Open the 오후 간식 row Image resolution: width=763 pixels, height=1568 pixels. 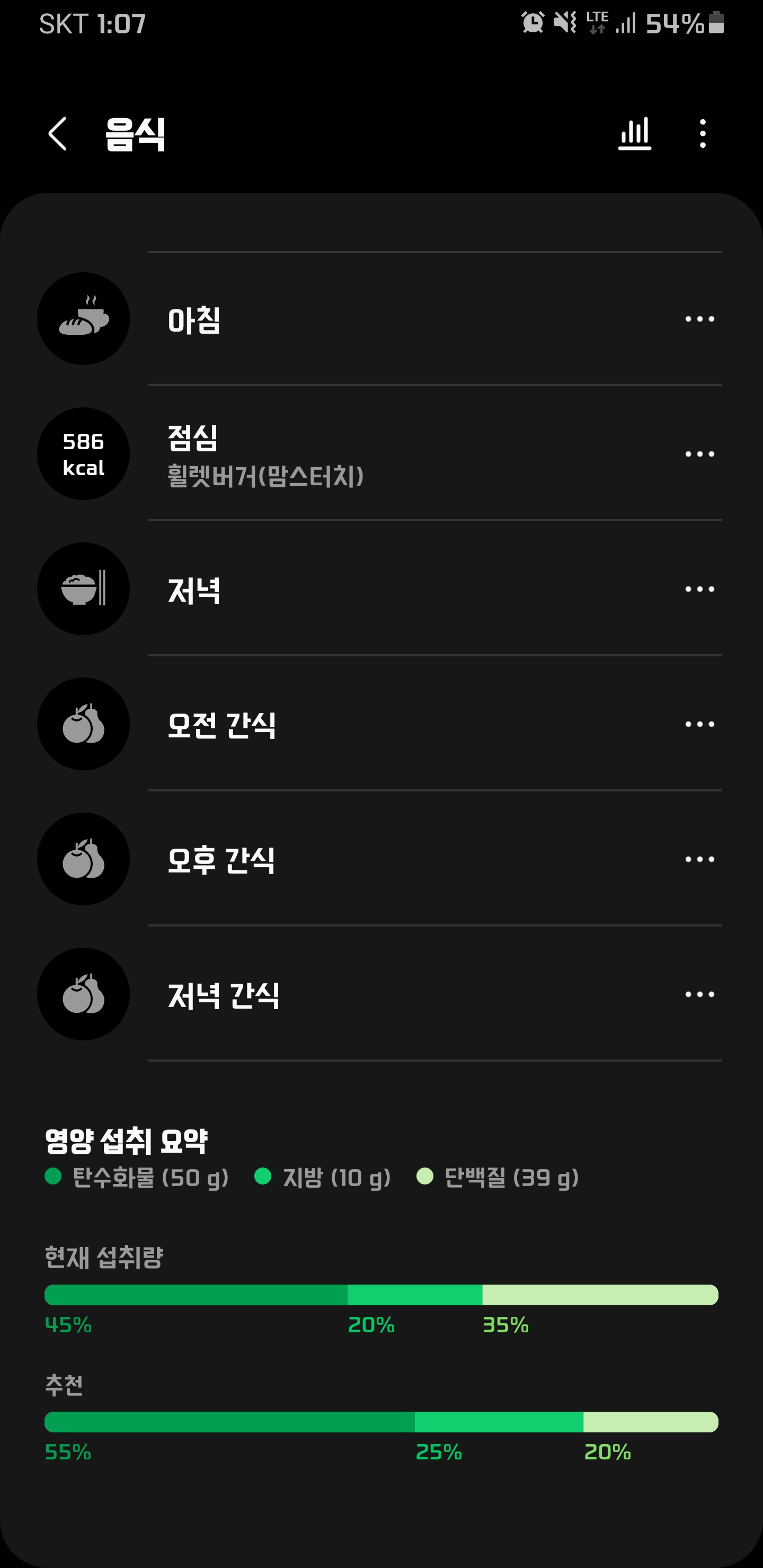pyautogui.click(x=381, y=859)
